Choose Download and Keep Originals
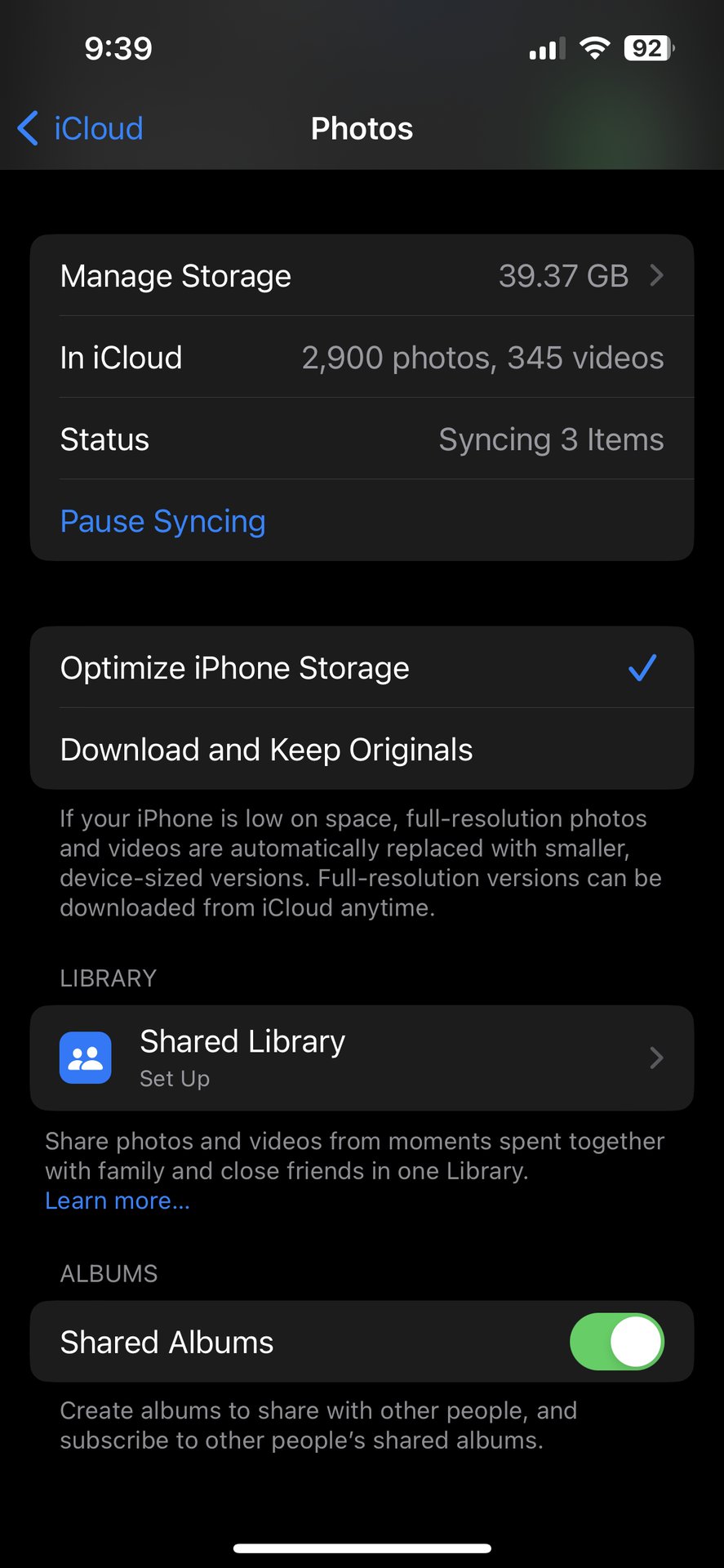 pyautogui.click(x=362, y=750)
